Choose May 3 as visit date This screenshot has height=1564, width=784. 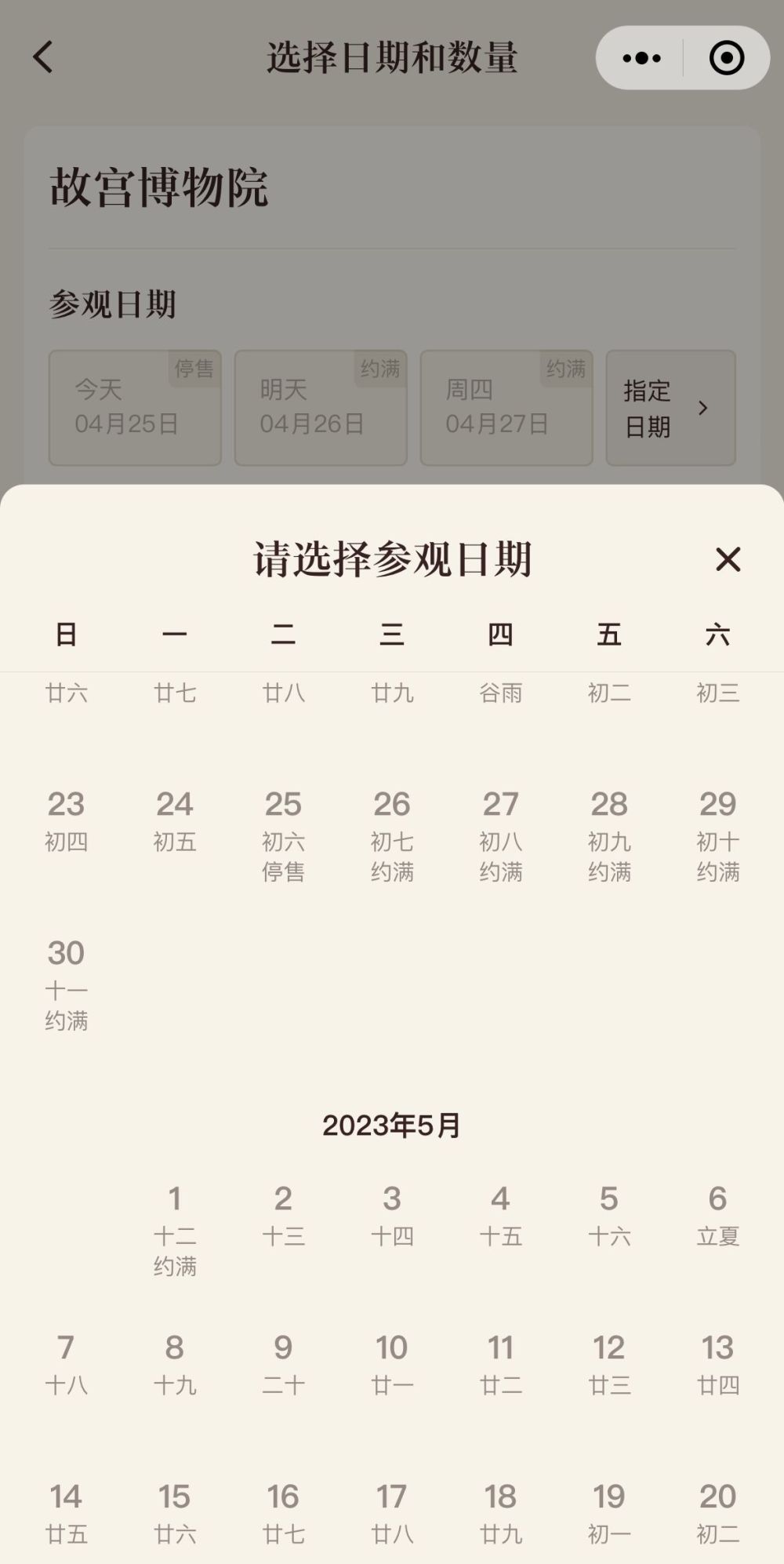click(392, 1216)
